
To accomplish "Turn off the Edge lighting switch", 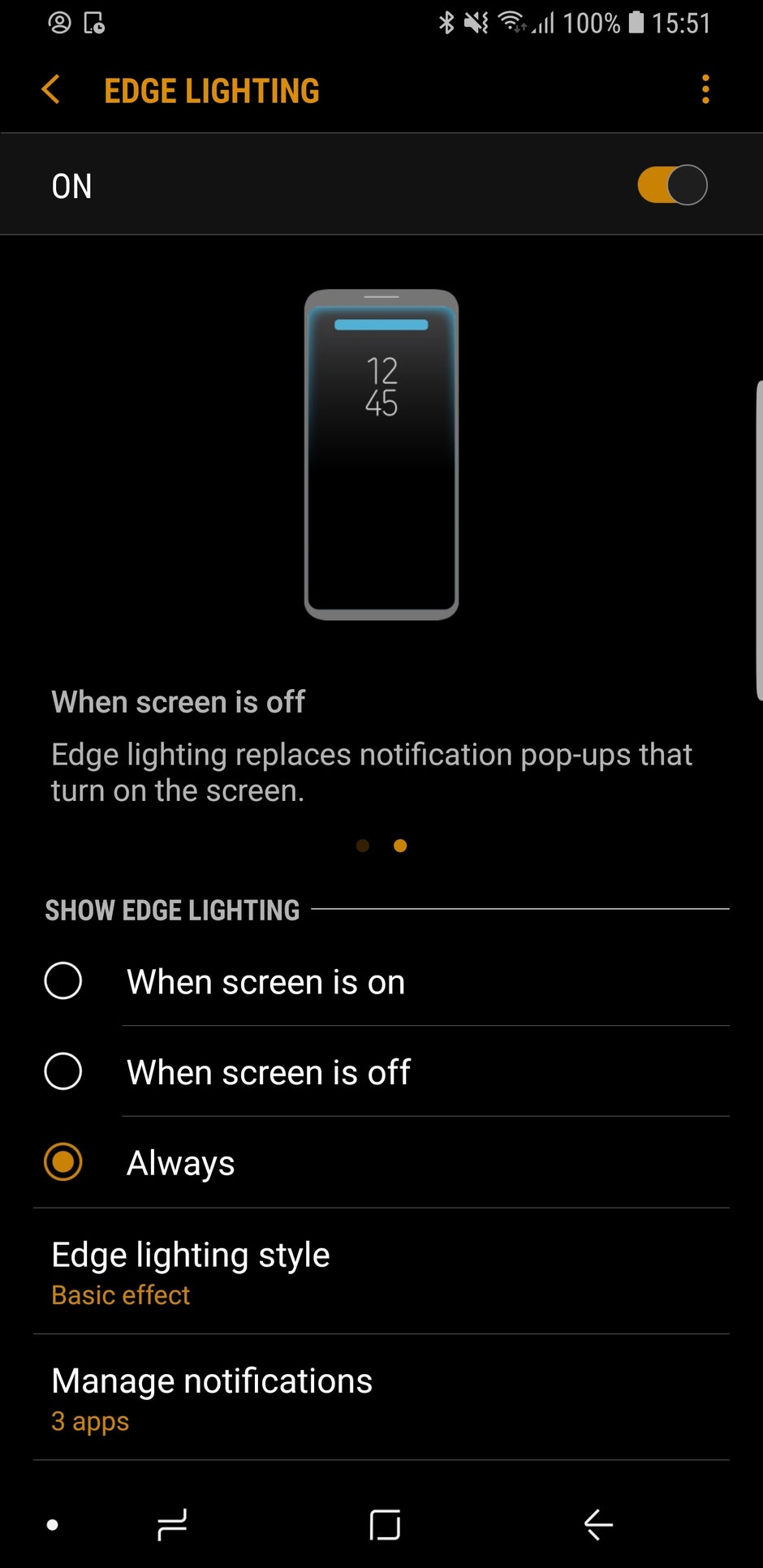I will tap(672, 185).
